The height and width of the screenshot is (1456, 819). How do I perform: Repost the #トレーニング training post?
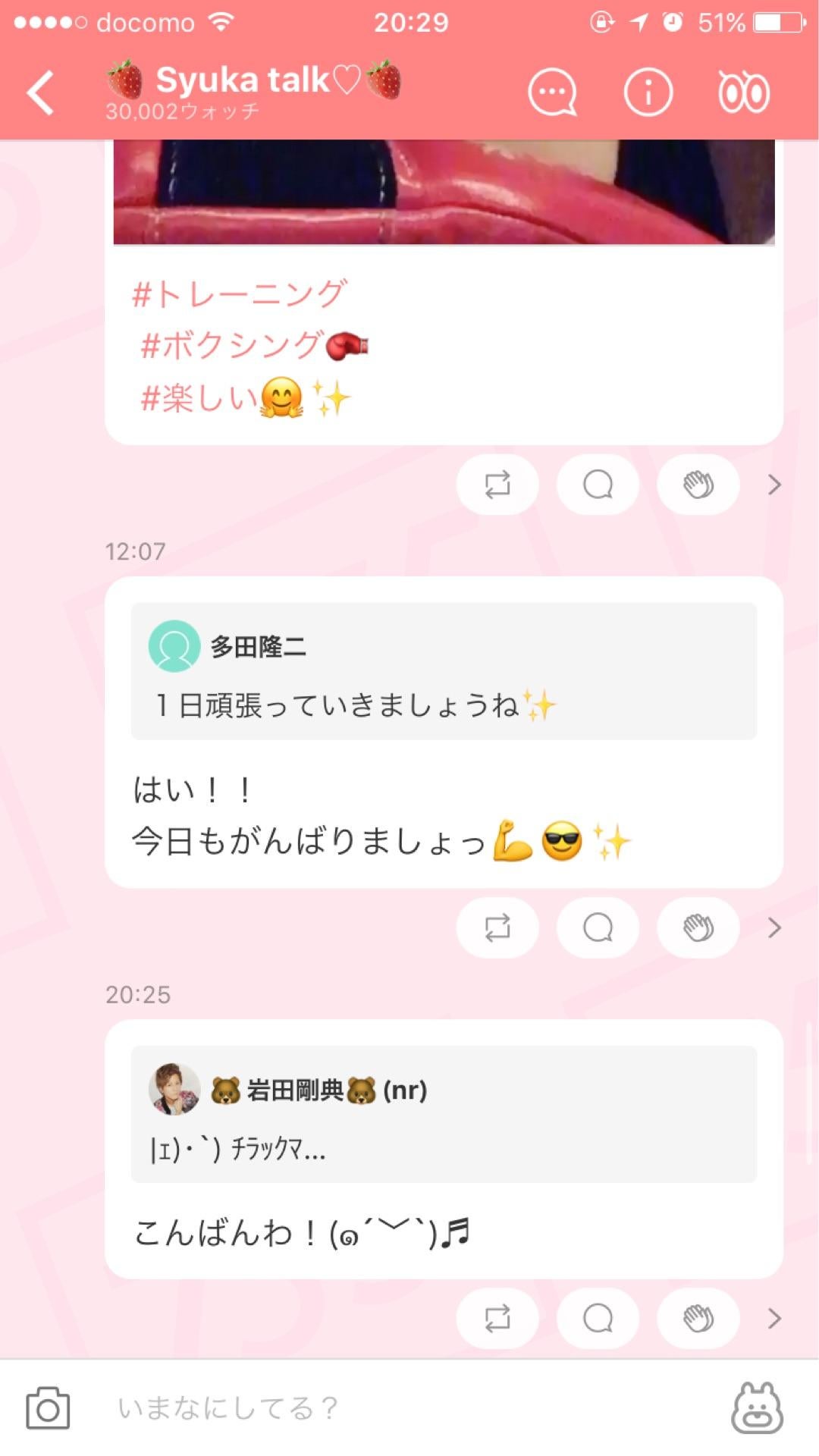tap(497, 484)
